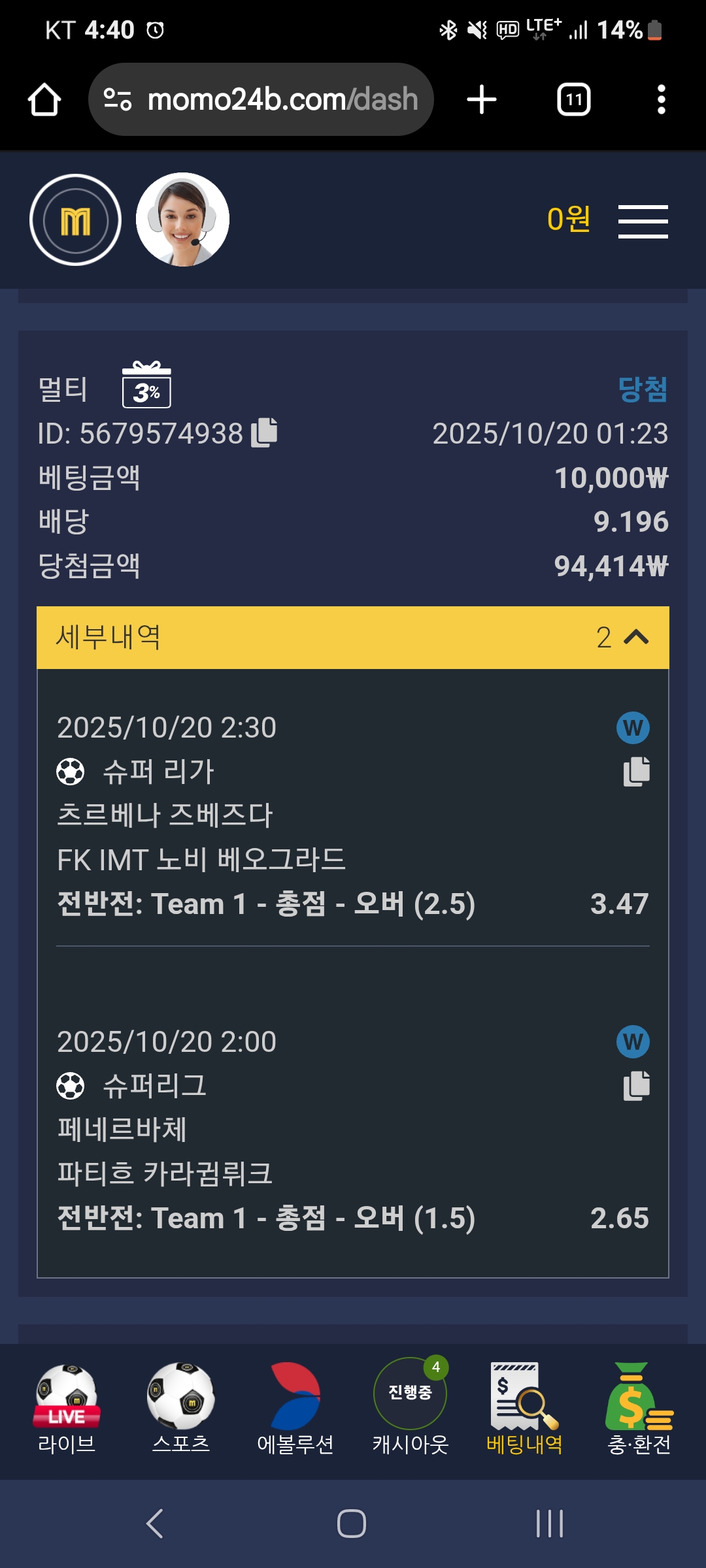Screen dimensions: 706x1568
Task: Go to the browser home page
Action: [x=44, y=100]
